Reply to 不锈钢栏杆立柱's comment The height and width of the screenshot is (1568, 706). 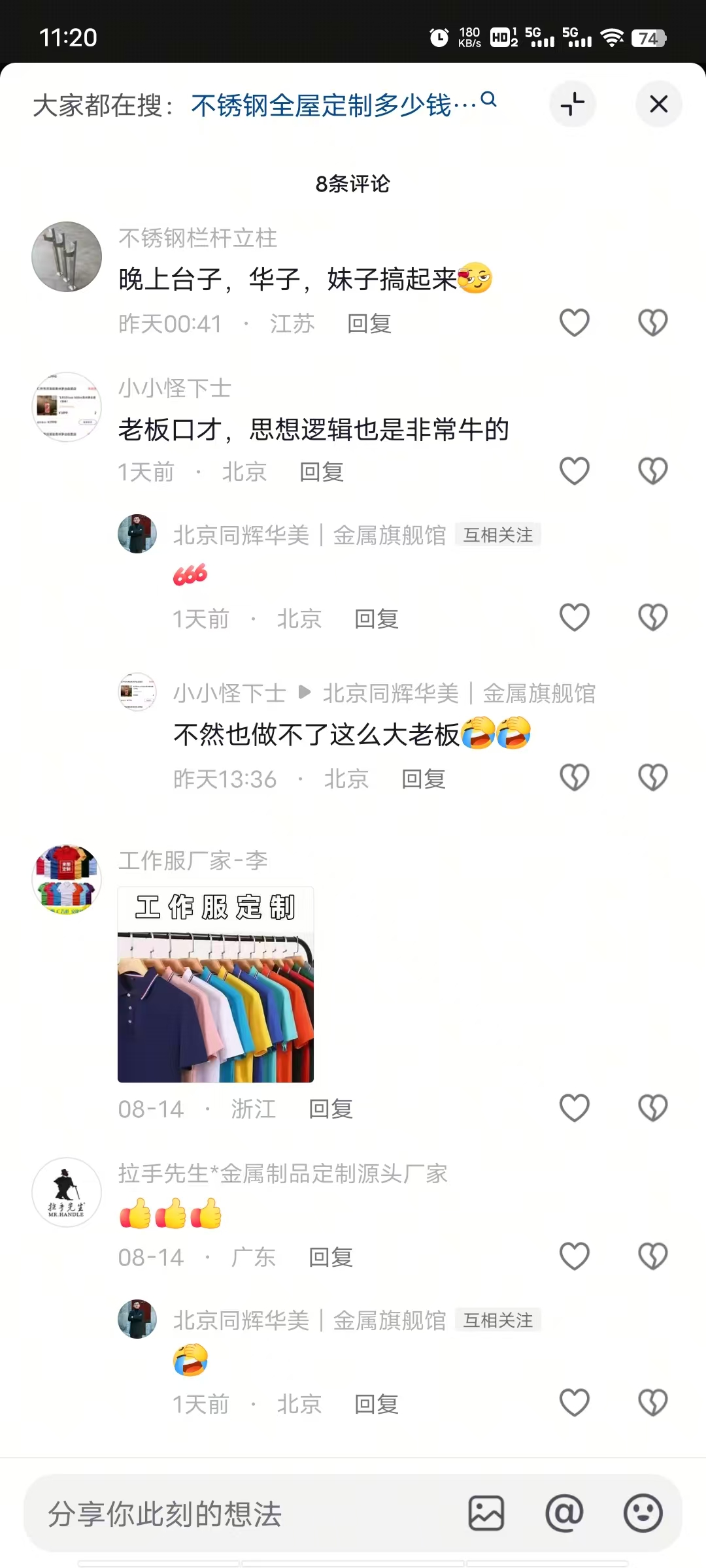point(369,323)
